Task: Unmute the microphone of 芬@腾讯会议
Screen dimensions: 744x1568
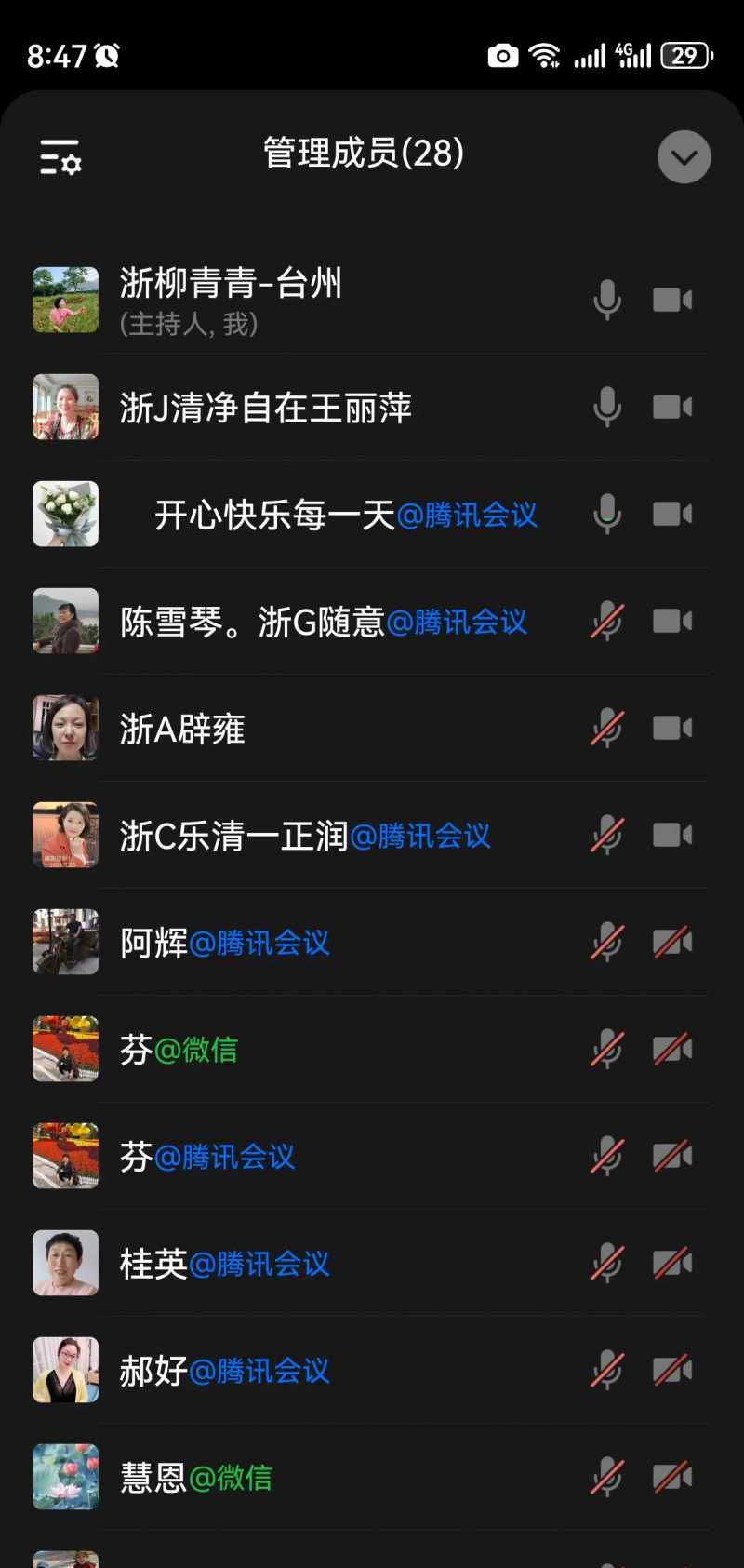Action: coord(607,1157)
